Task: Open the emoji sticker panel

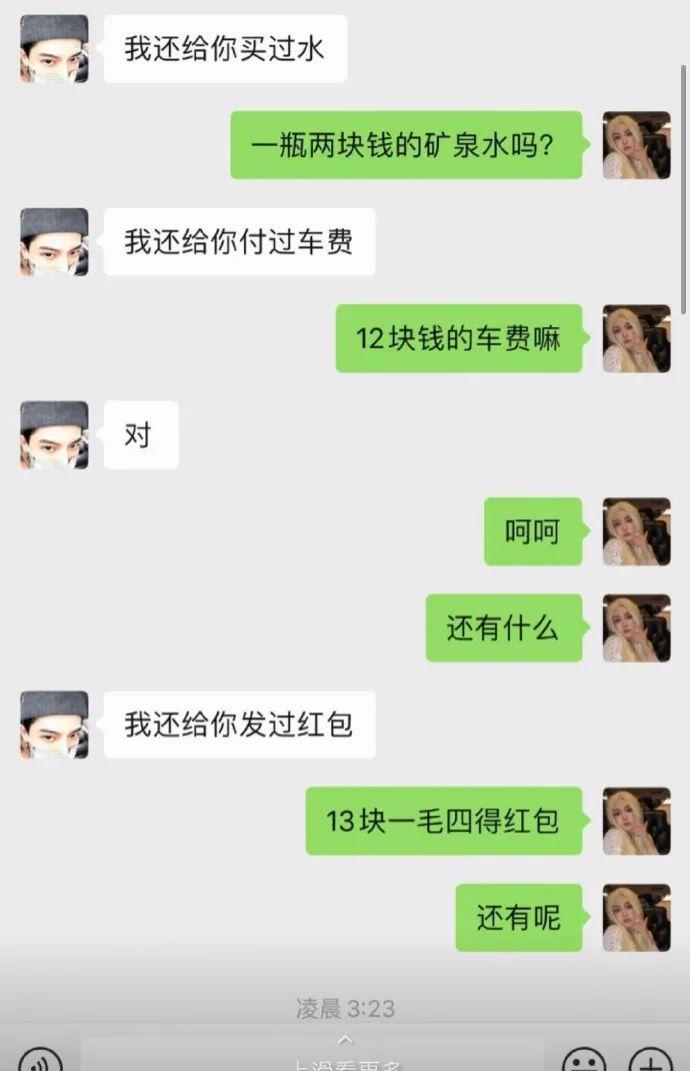Action: coord(584,1061)
